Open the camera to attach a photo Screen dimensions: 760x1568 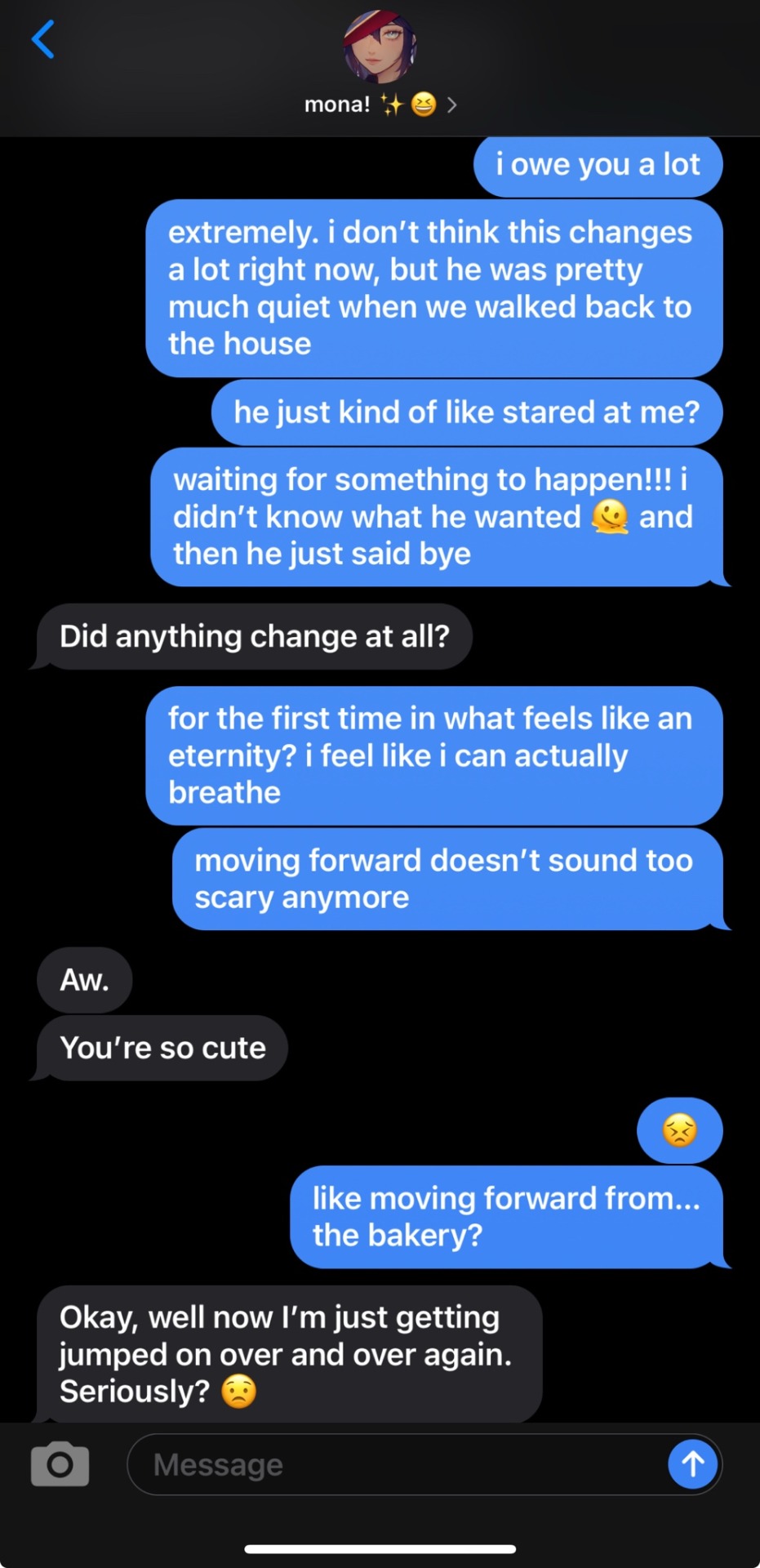pyautogui.click(x=60, y=1464)
